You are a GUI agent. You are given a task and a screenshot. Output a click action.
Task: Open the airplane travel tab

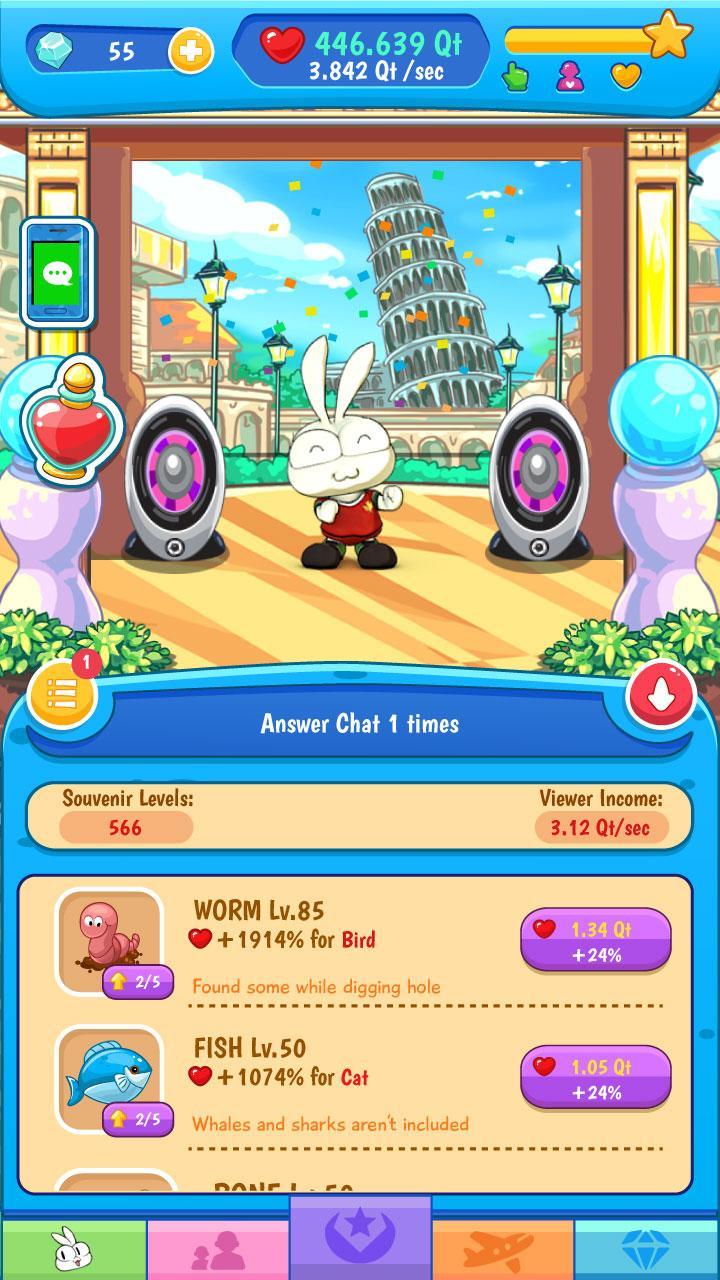point(502,1250)
